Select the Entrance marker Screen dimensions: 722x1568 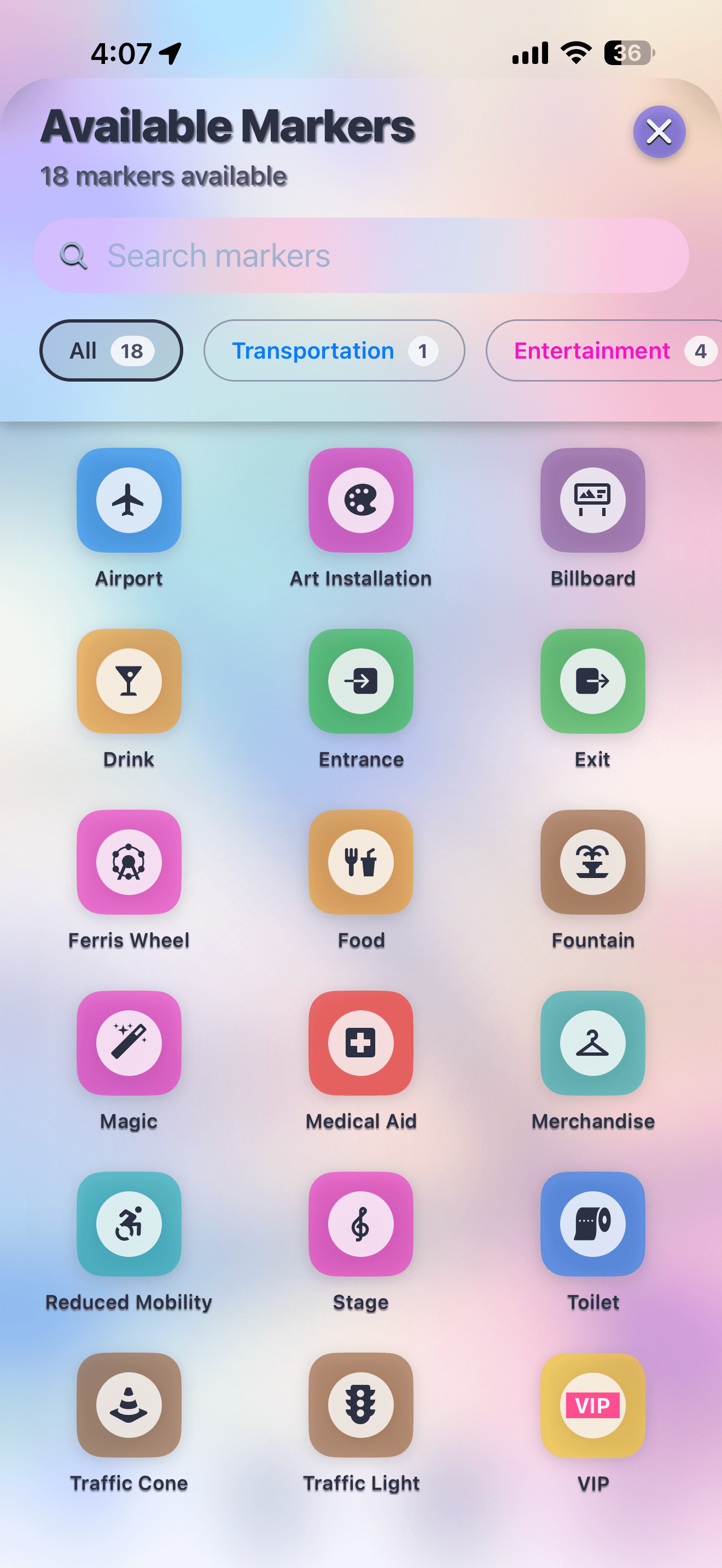coord(360,681)
